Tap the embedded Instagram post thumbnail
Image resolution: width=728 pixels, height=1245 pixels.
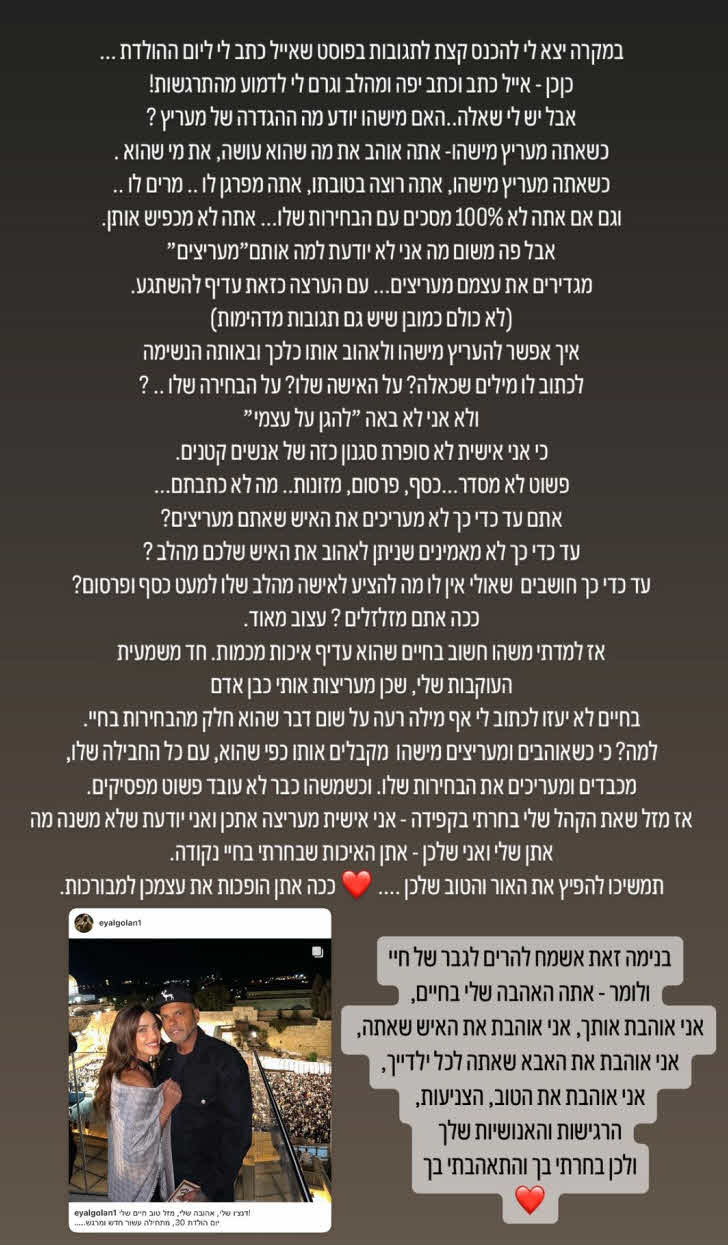[x=200, y=1070]
